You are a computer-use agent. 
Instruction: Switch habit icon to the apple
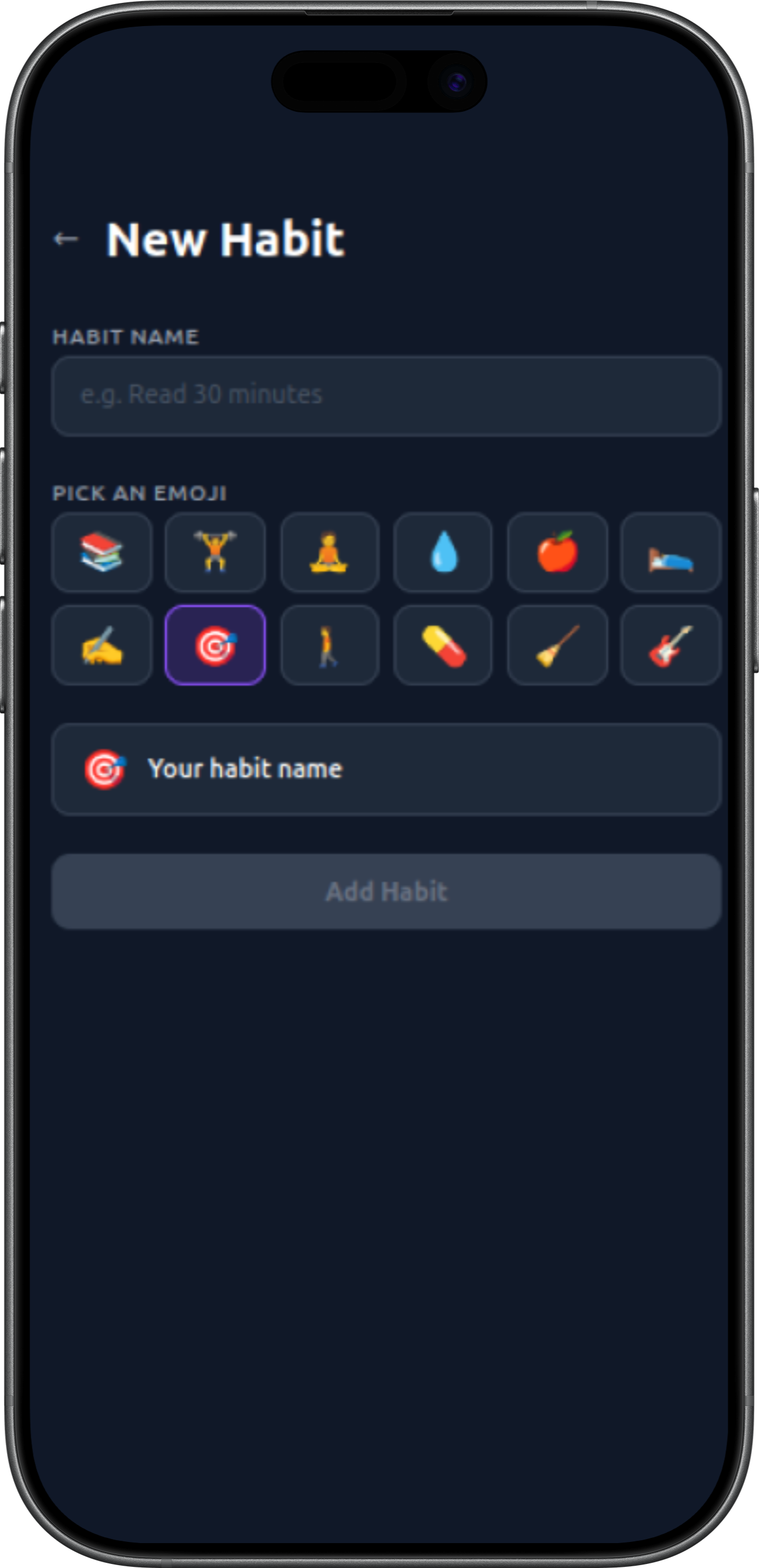[x=557, y=553]
